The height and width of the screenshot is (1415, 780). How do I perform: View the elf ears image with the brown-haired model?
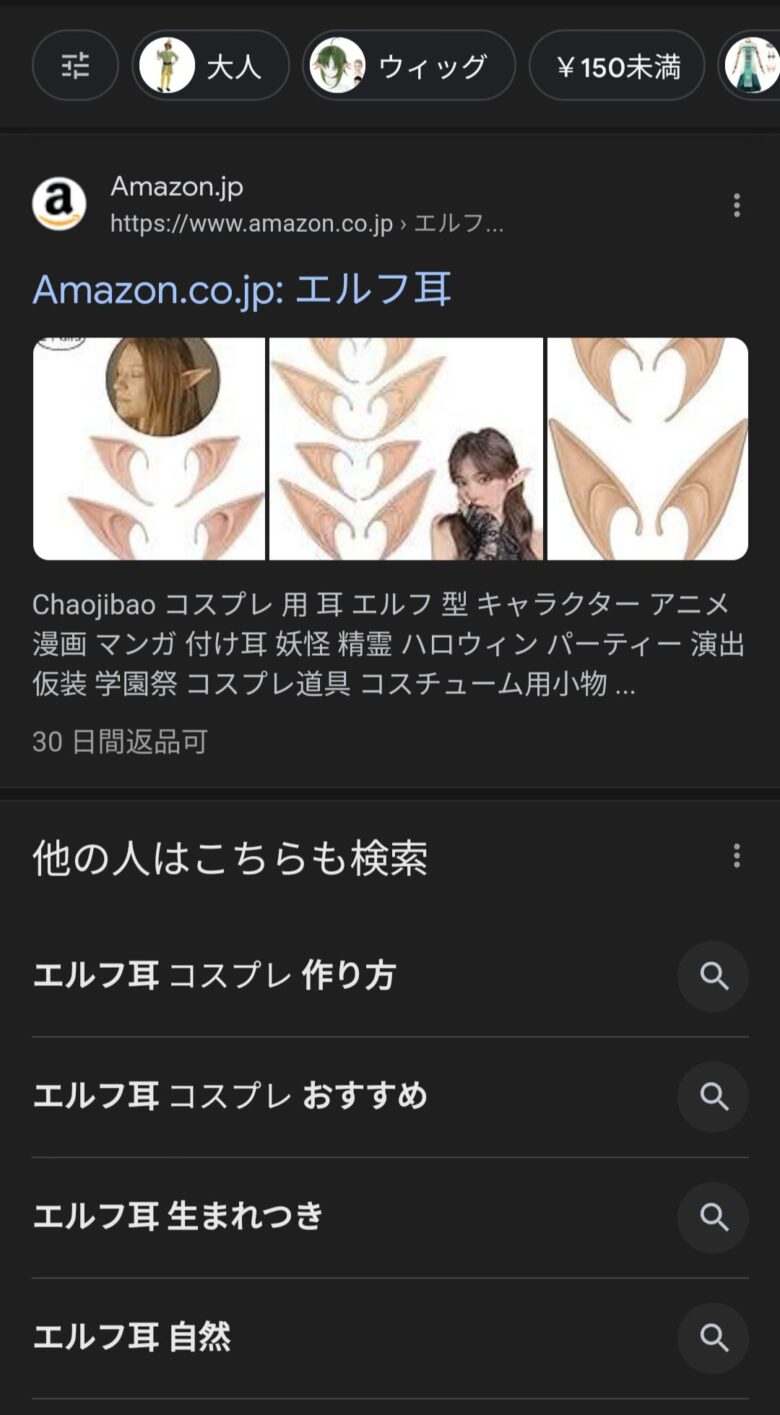[x=149, y=448]
